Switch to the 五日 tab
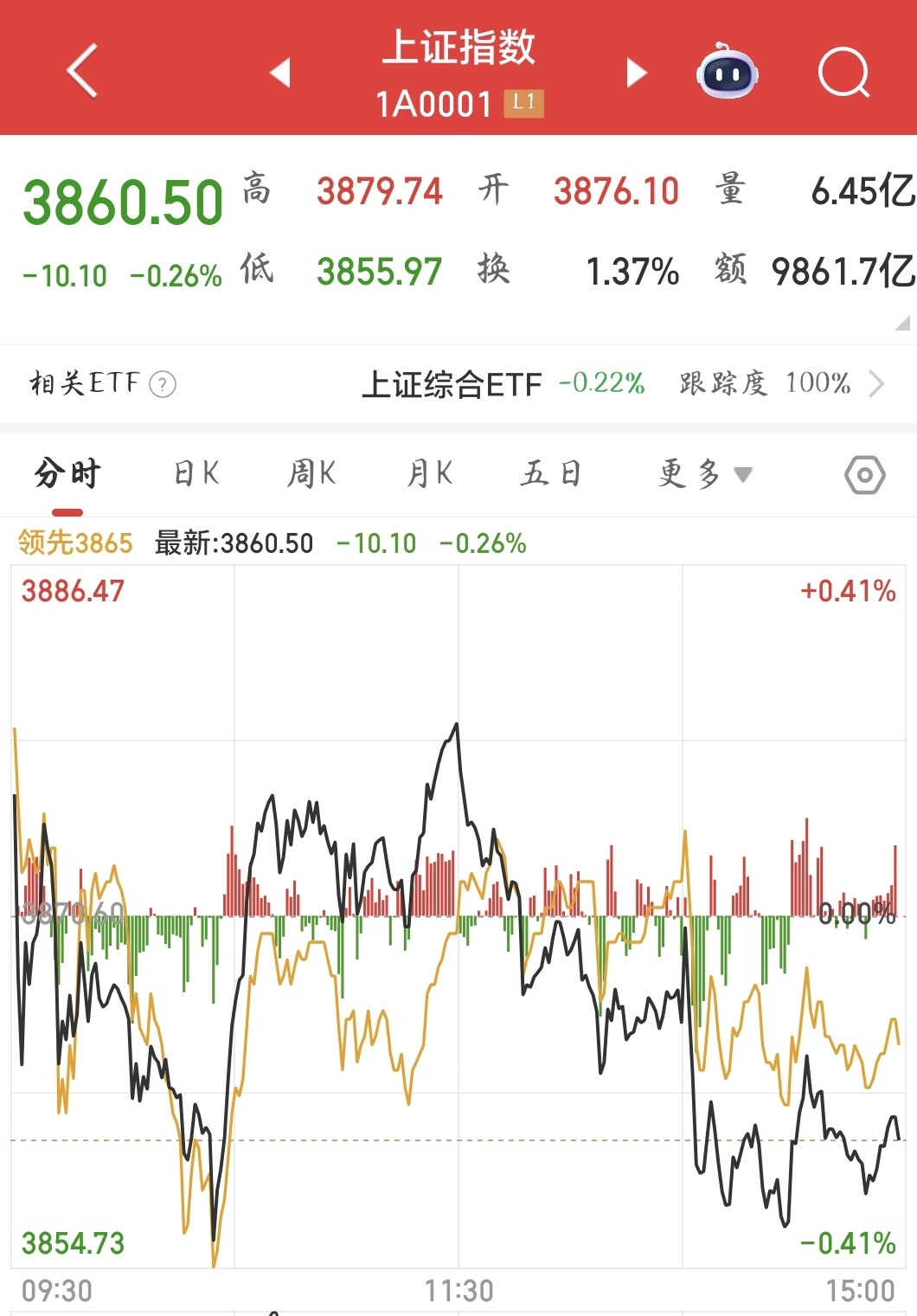Viewport: 917px width, 1316px height. point(551,474)
